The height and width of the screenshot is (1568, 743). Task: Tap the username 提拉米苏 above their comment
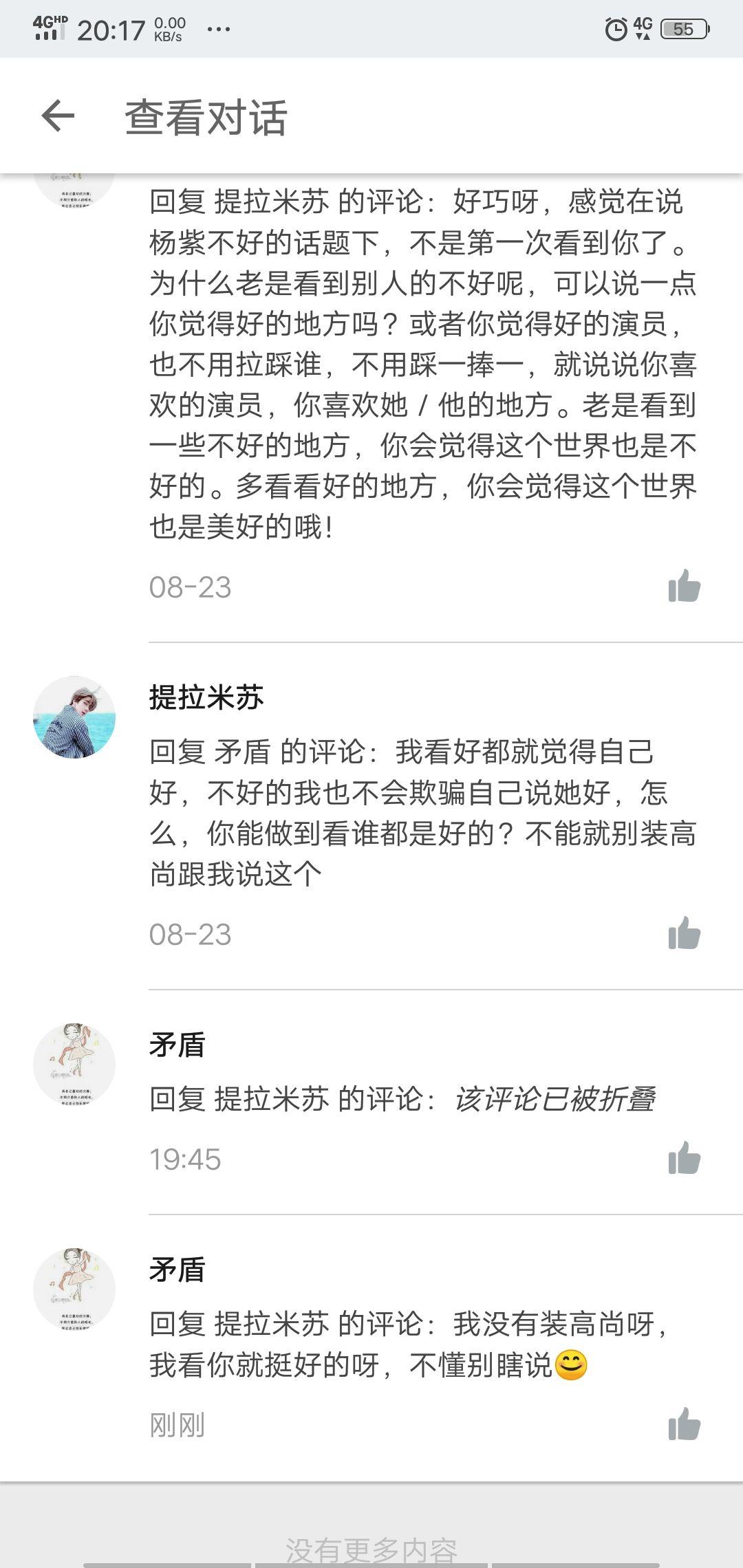206,697
